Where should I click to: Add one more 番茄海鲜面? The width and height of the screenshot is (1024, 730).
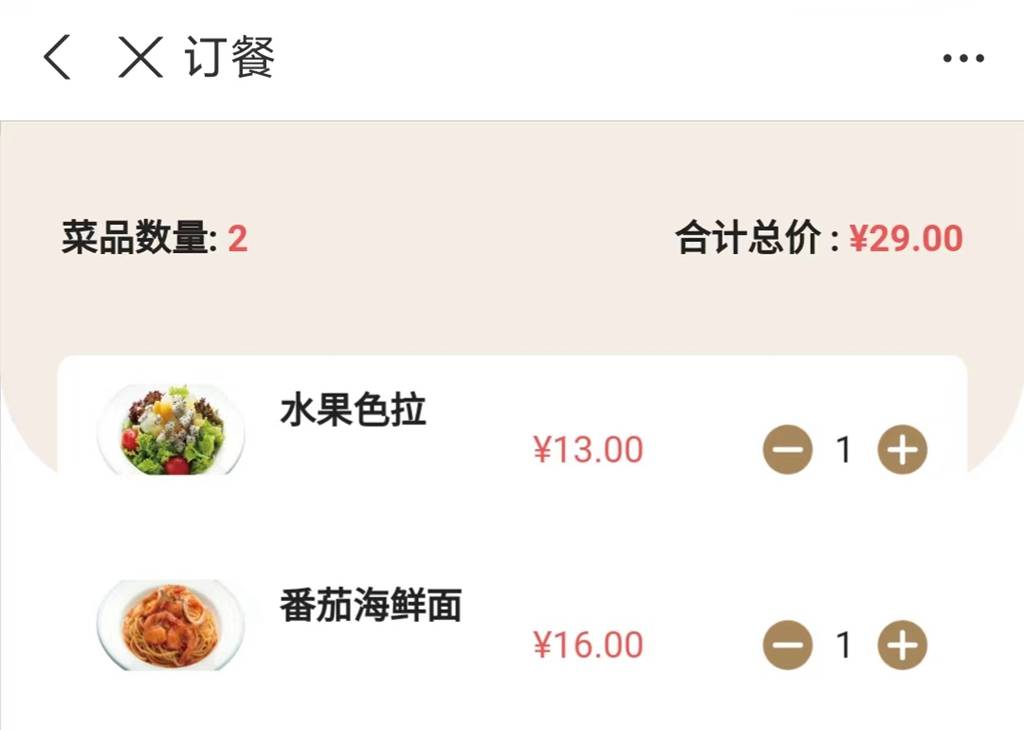click(902, 645)
